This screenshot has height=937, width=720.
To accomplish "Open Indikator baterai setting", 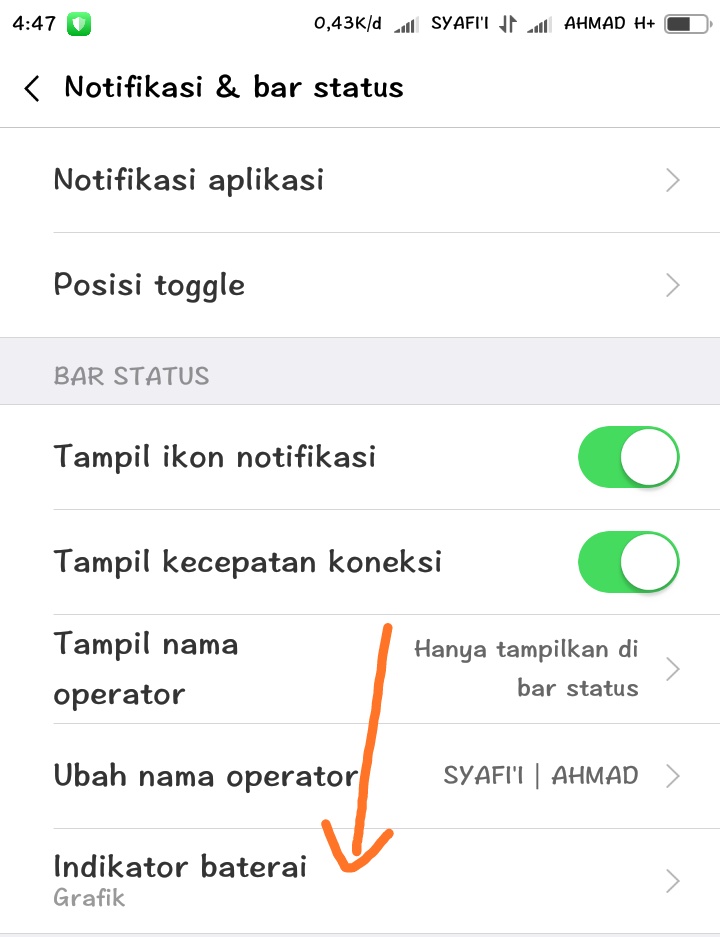I will [x=360, y=880].
